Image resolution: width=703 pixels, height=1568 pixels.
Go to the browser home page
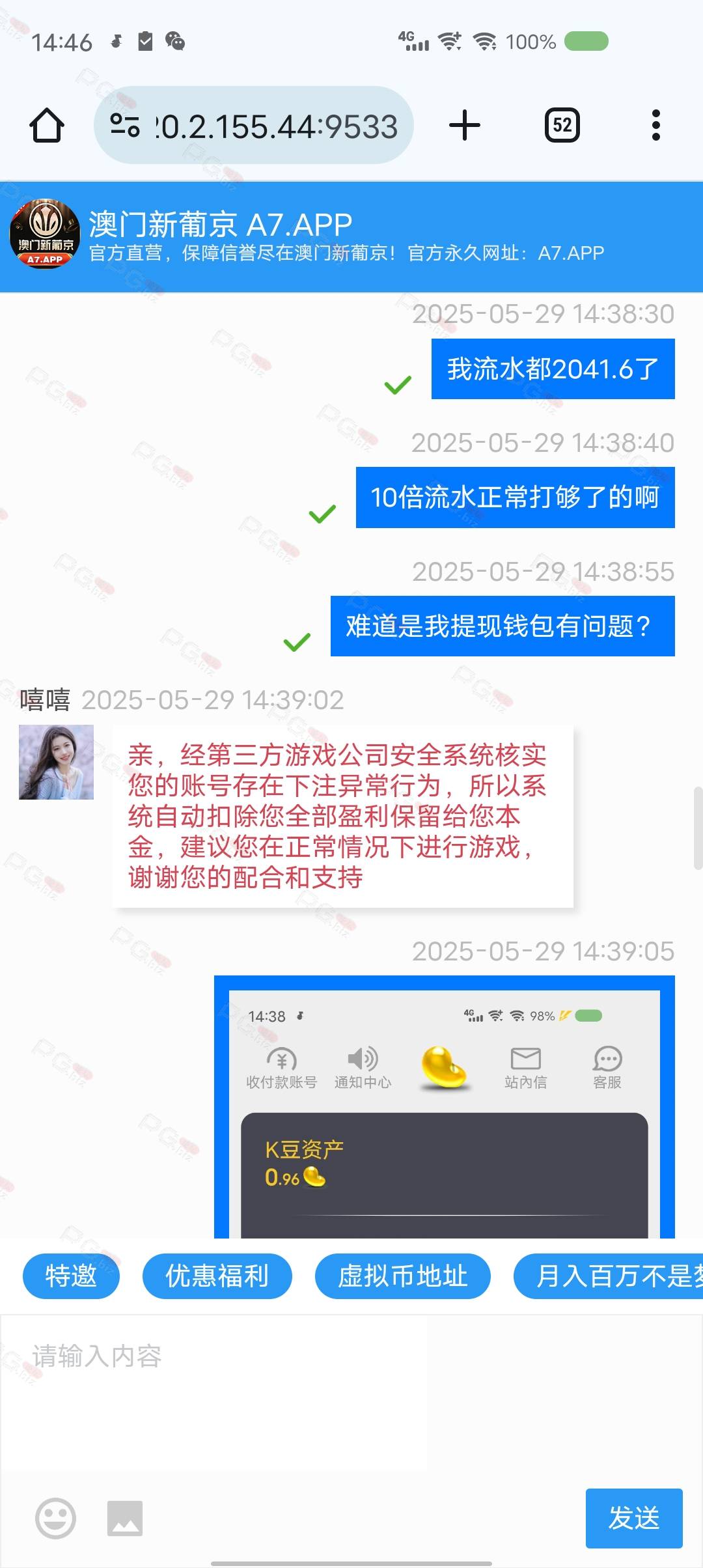click(x=47, y=125)
